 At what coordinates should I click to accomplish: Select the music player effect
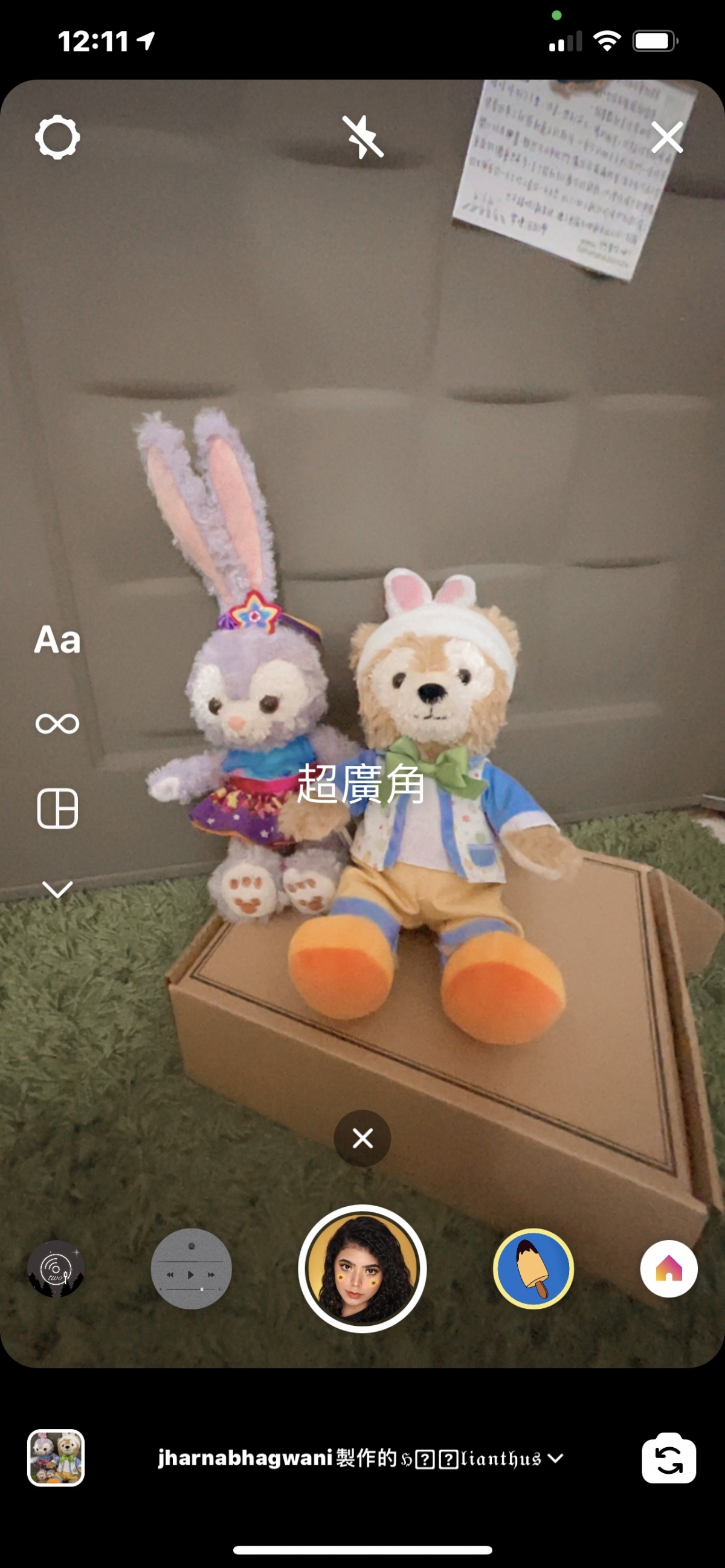(x=191, y=1269)
